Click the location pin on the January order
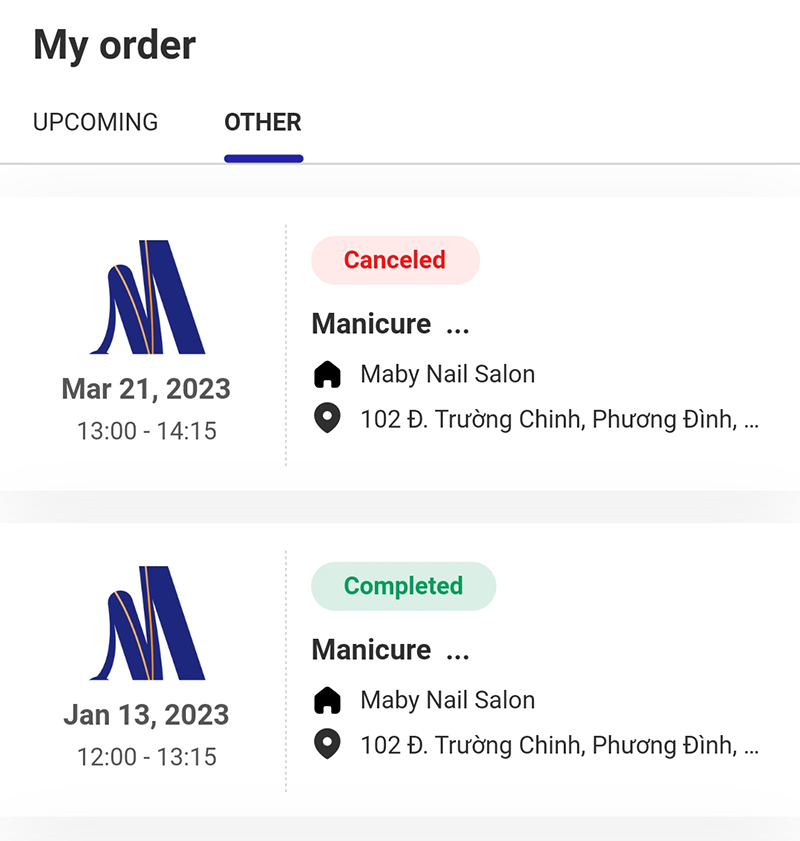This screenshot has height=841, width=800. [327, 745]
